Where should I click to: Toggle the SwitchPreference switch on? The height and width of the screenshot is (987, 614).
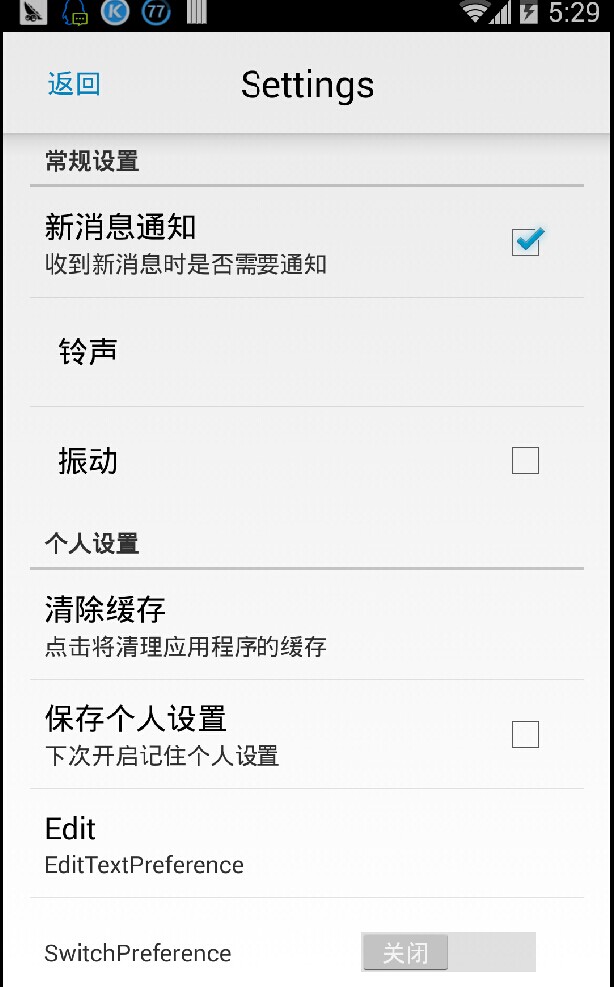pos(448,952)
